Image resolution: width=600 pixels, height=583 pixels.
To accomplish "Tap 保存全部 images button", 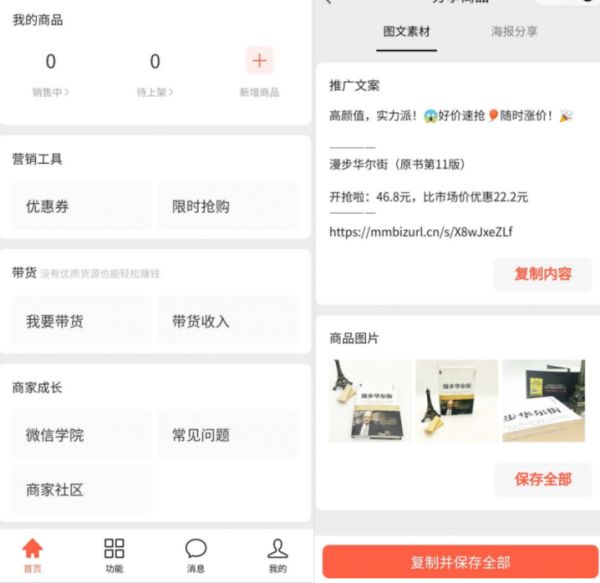I will click(543, 479).
